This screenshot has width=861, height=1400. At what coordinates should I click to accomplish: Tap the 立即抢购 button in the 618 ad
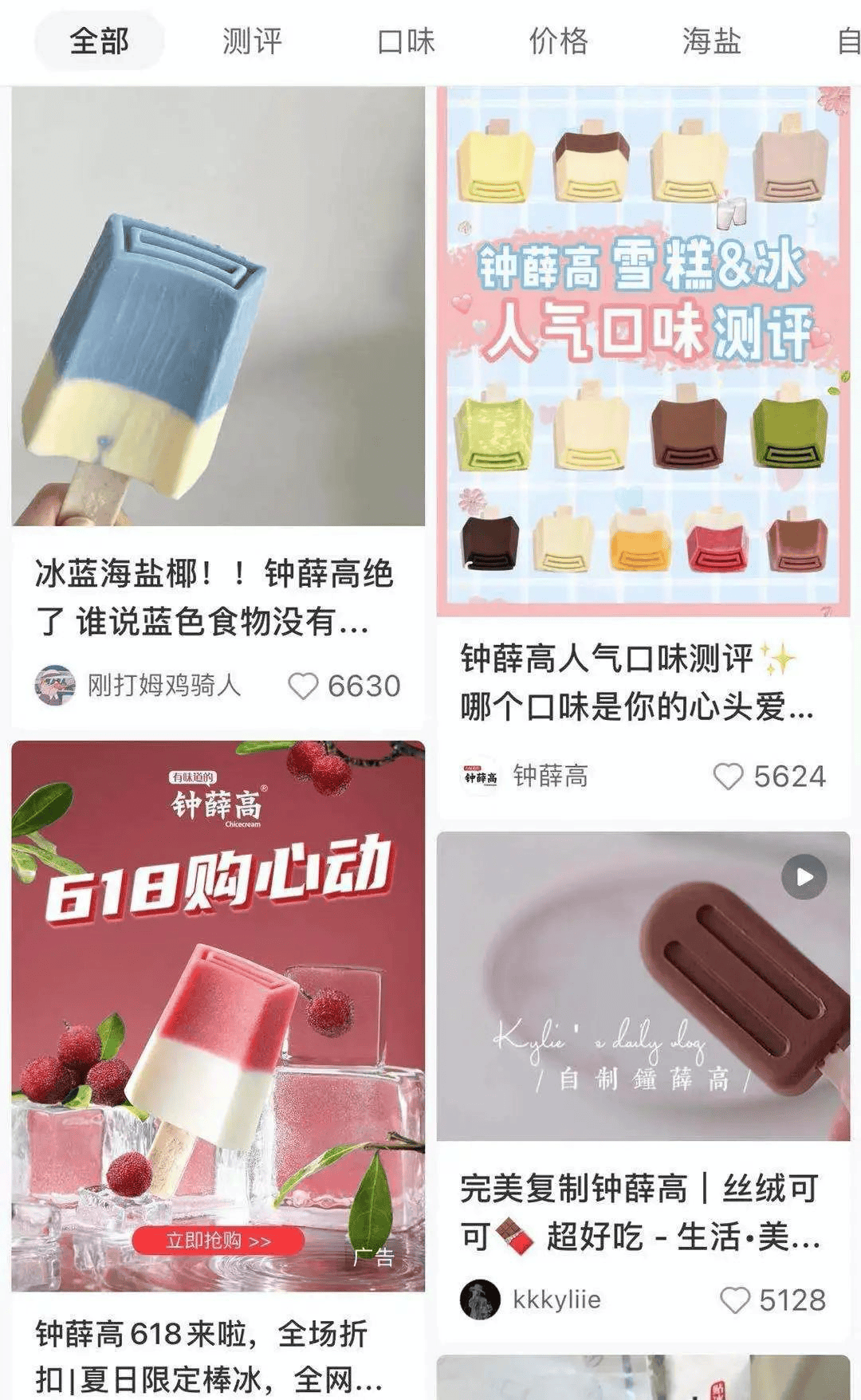click(218, 1241)
